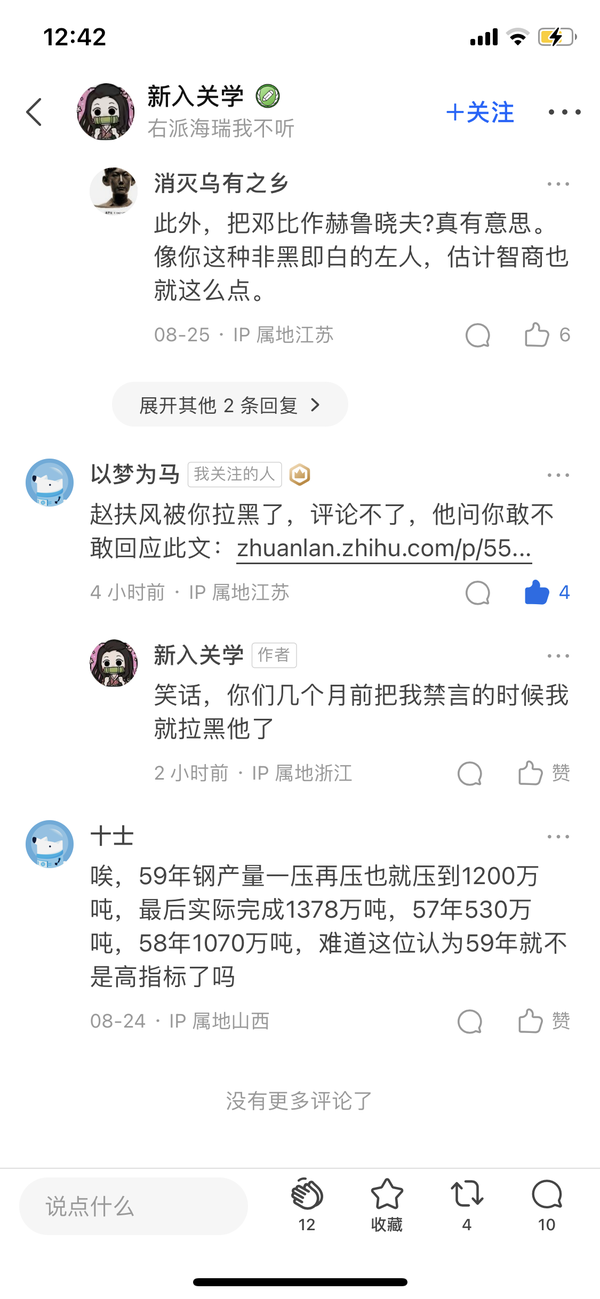
Task: Save the post with 收藏 star
Action: (387, 1204)
